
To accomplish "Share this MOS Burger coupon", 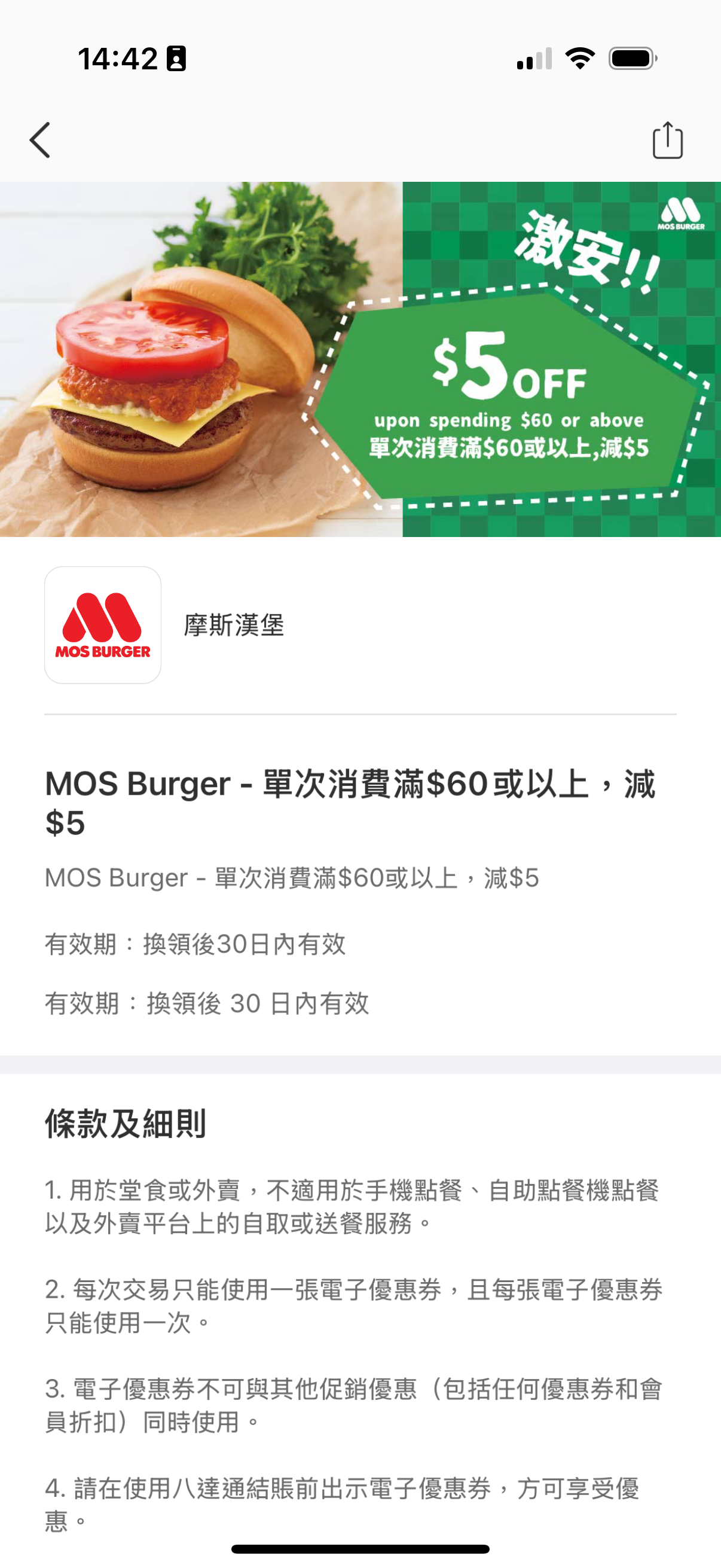I will [x=667, y=141].
